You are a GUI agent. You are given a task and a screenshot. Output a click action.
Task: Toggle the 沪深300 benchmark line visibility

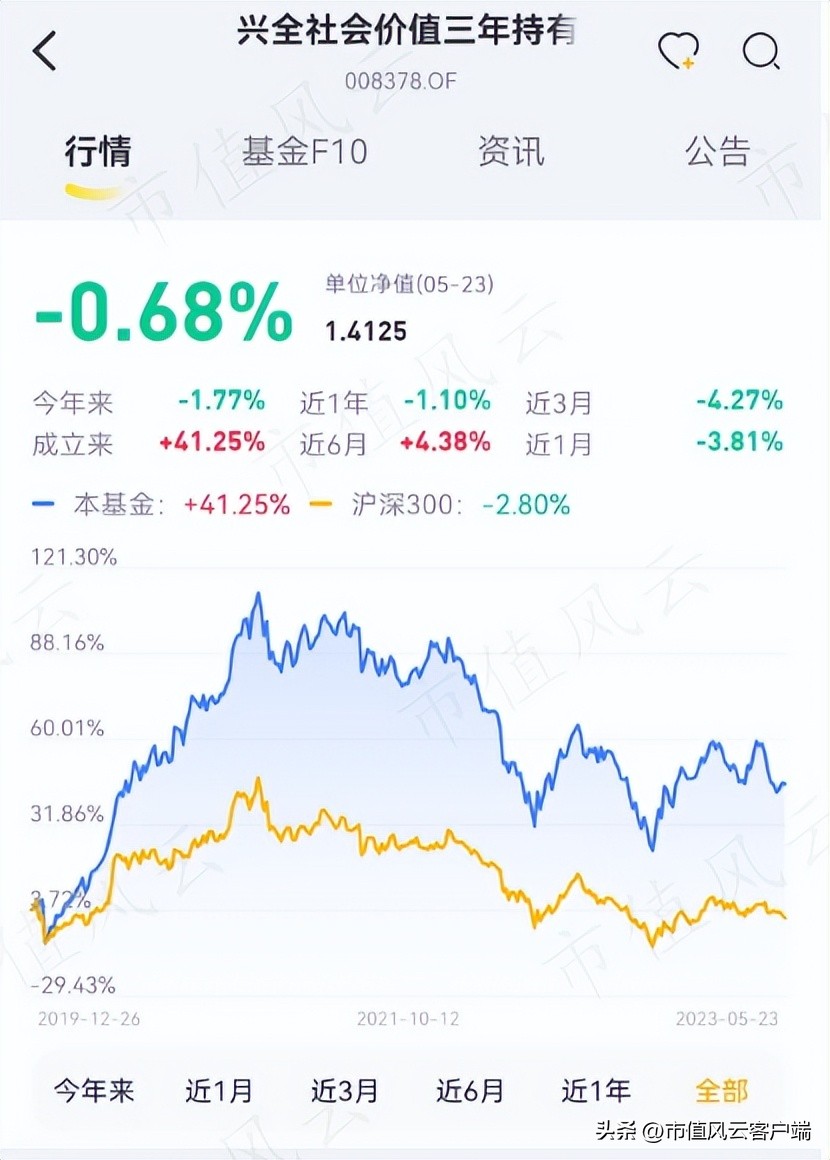click(x=400, y=504)
